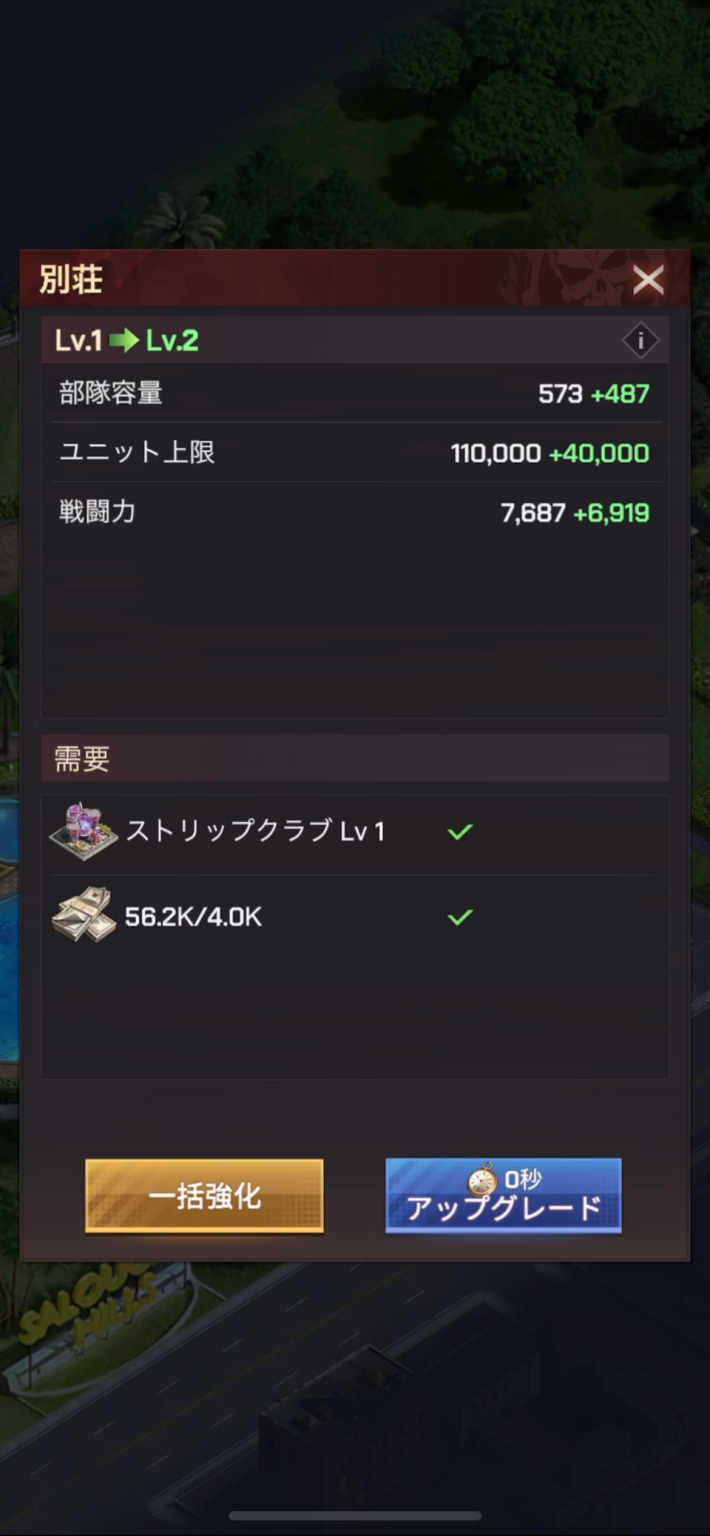Tap the 一括強化 button
The image size is (710, 1536).
pos(204,1196)
